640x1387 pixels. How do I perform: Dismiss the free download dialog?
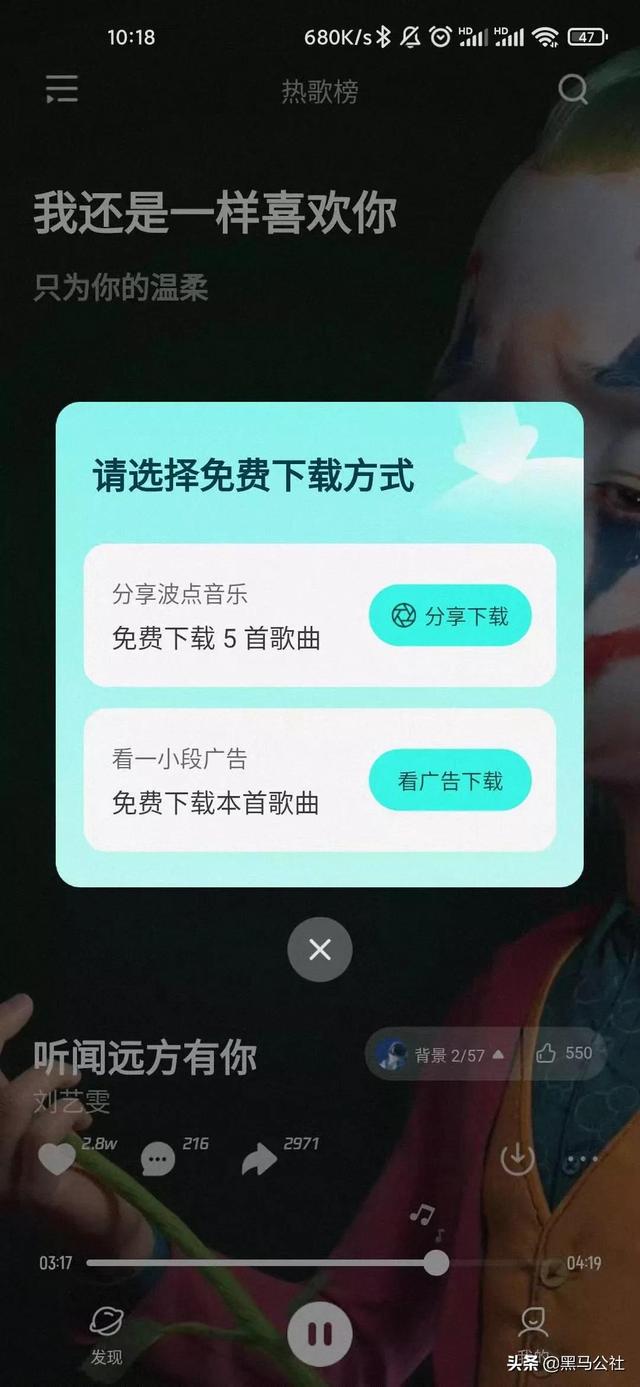(320, 949)
